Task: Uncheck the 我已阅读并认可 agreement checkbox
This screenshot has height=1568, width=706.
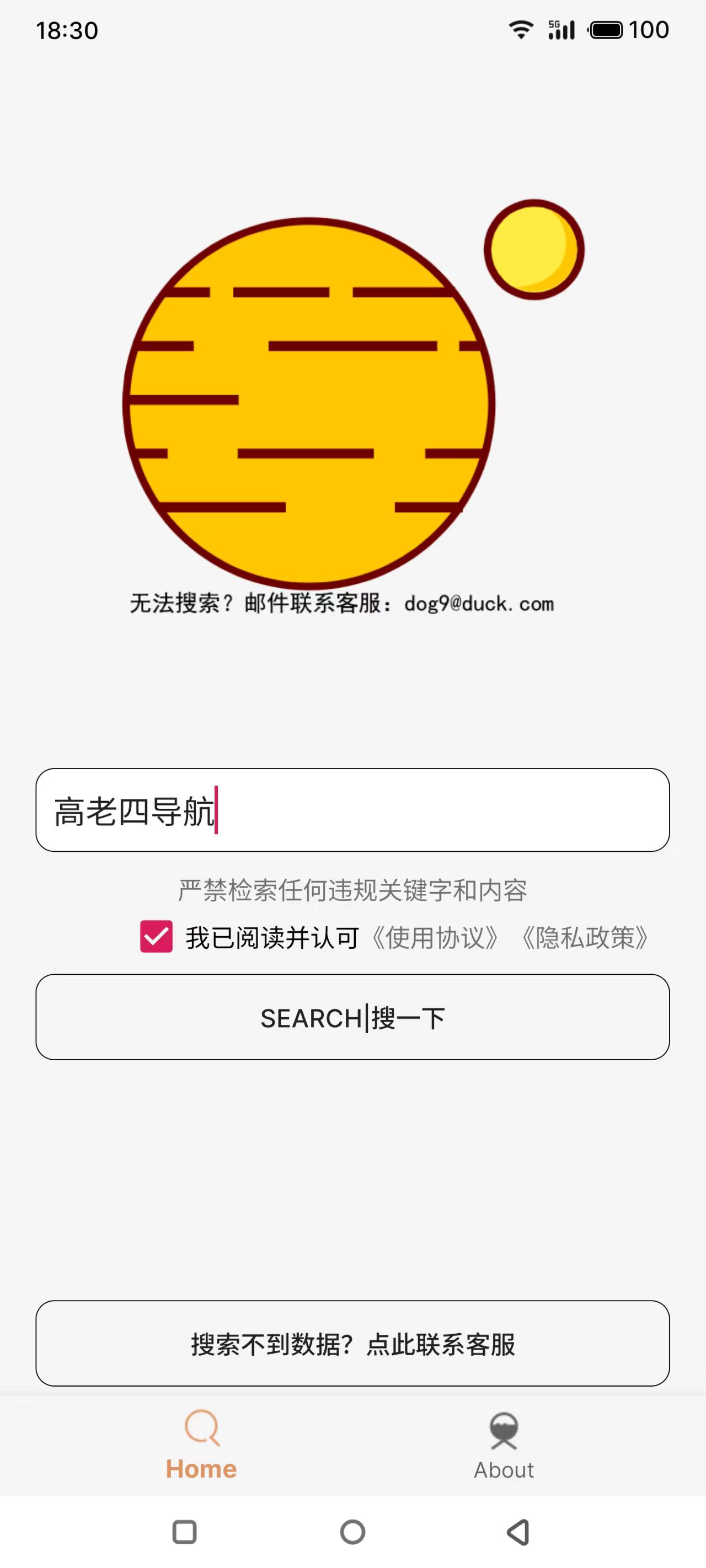Action: (x=157, y=936)
